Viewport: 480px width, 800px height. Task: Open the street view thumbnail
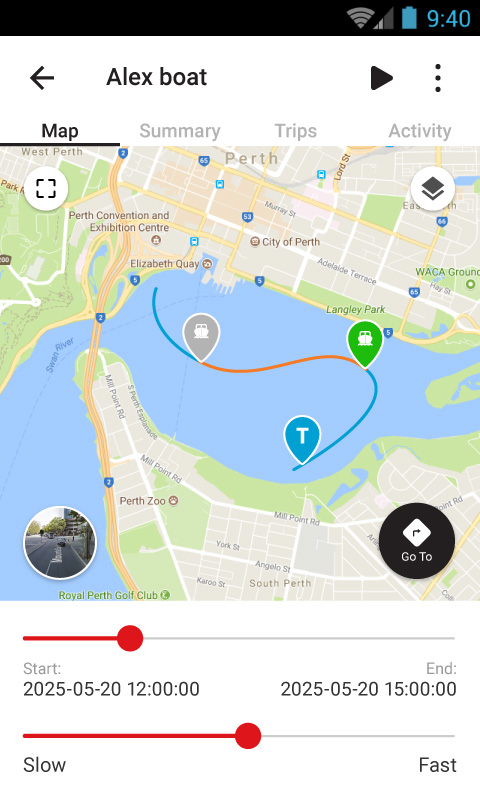[60, 543]
